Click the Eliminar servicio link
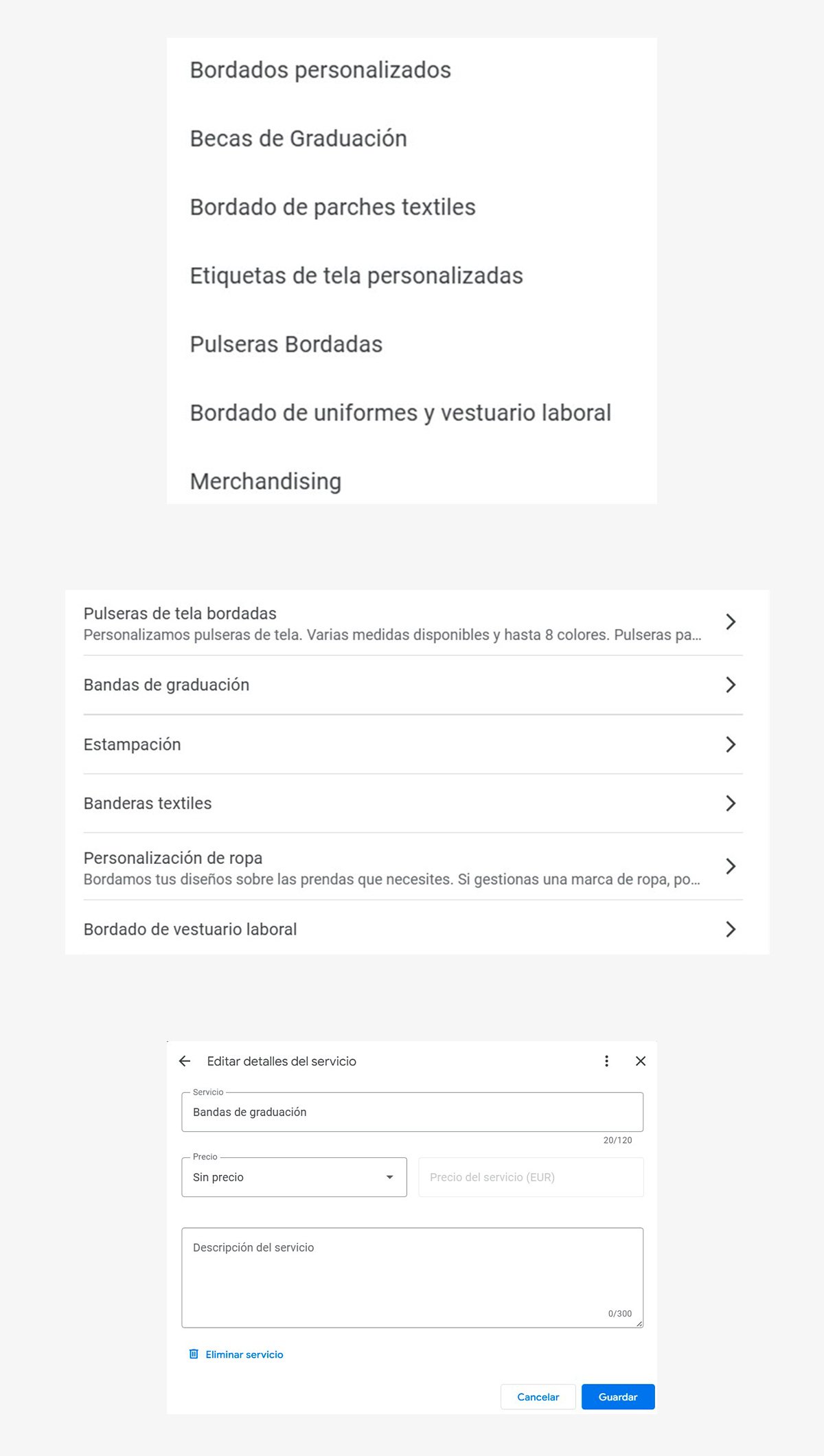824x1456 pixels. tap(244, 1354)
